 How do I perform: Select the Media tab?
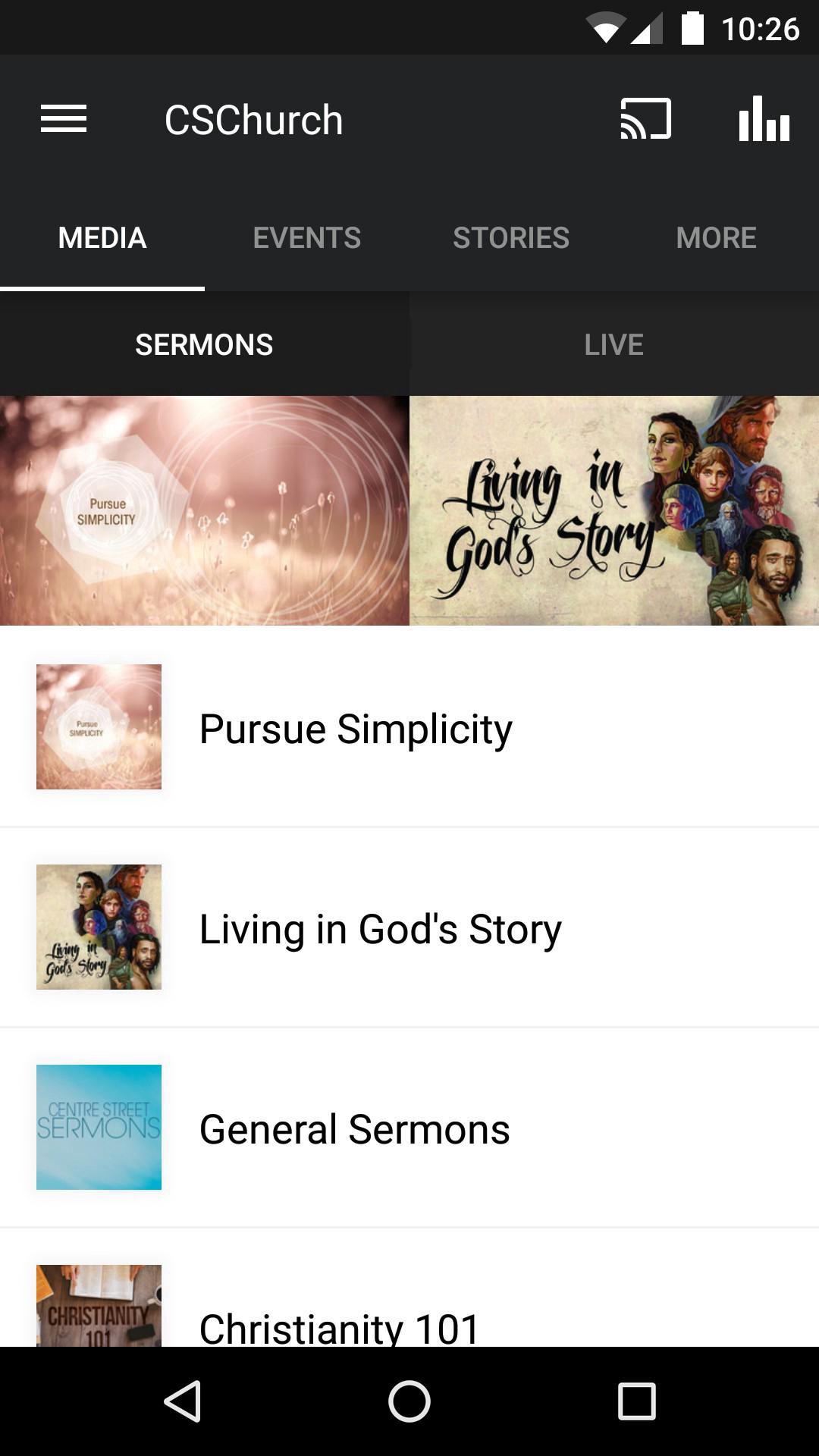[102, 238]
